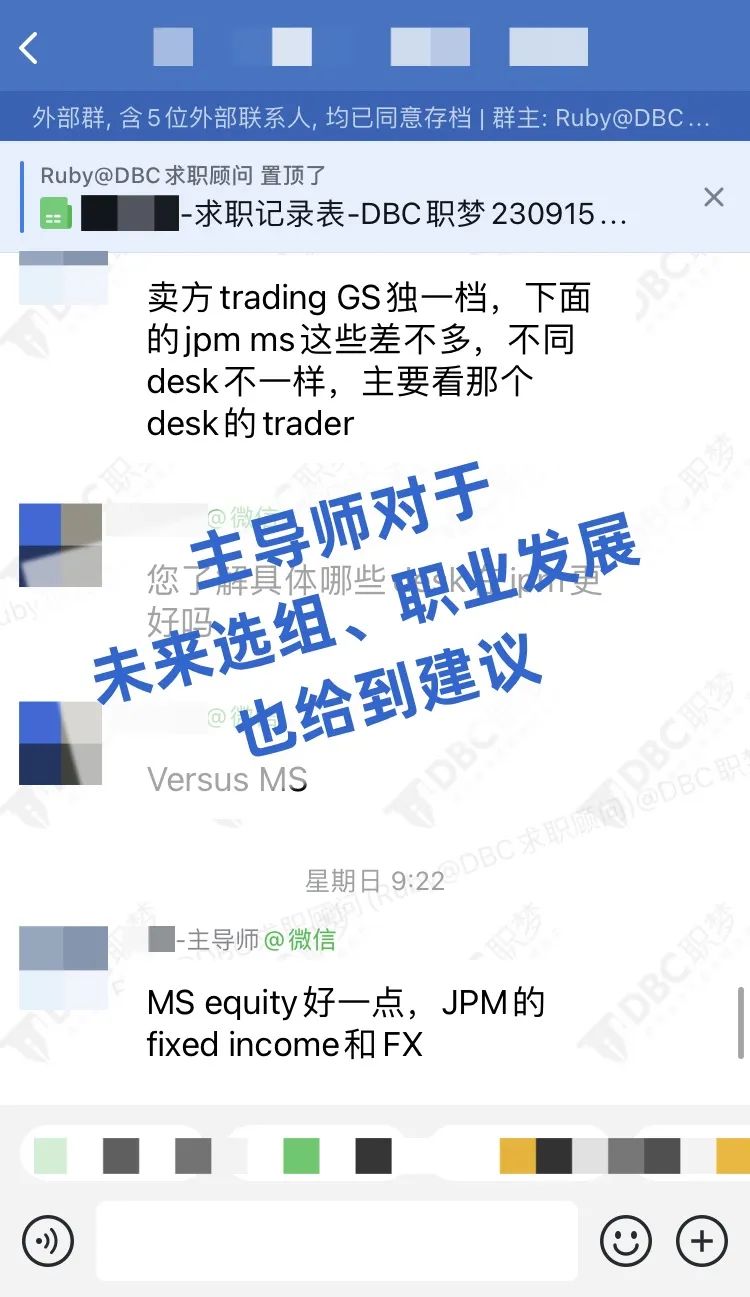Open the emoji picker
The height and width of the screenshot is (1297, 750).
626,1242
